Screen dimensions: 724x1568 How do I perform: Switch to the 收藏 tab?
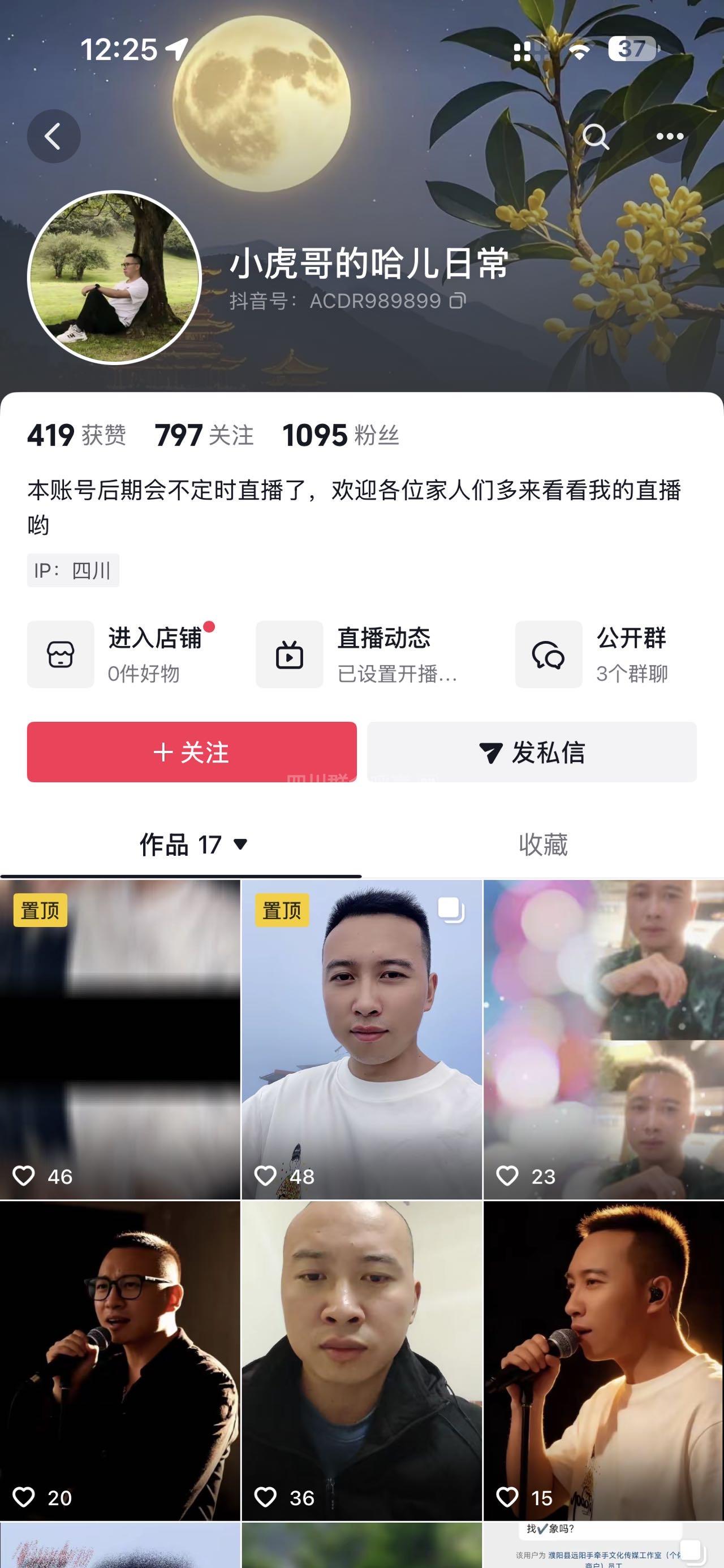(x=543, y=845)
